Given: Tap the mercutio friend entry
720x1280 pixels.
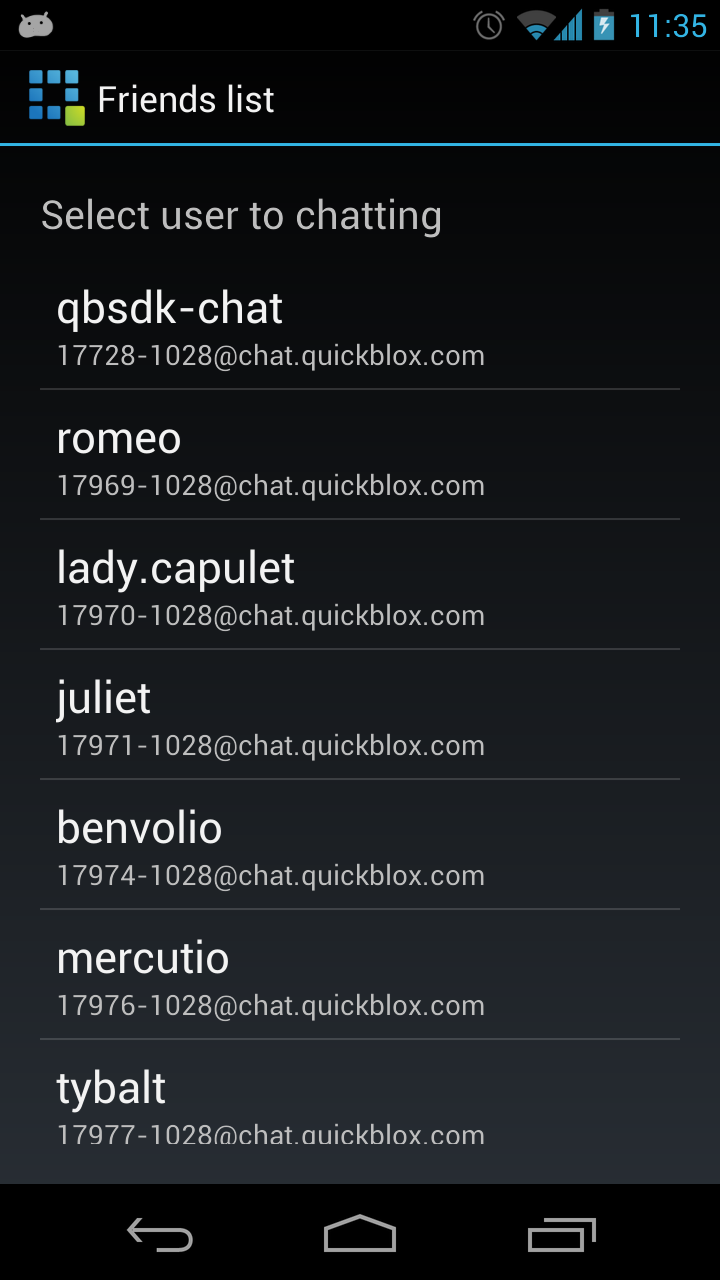Looking at the screenshot, I should [x=360, y=976].
